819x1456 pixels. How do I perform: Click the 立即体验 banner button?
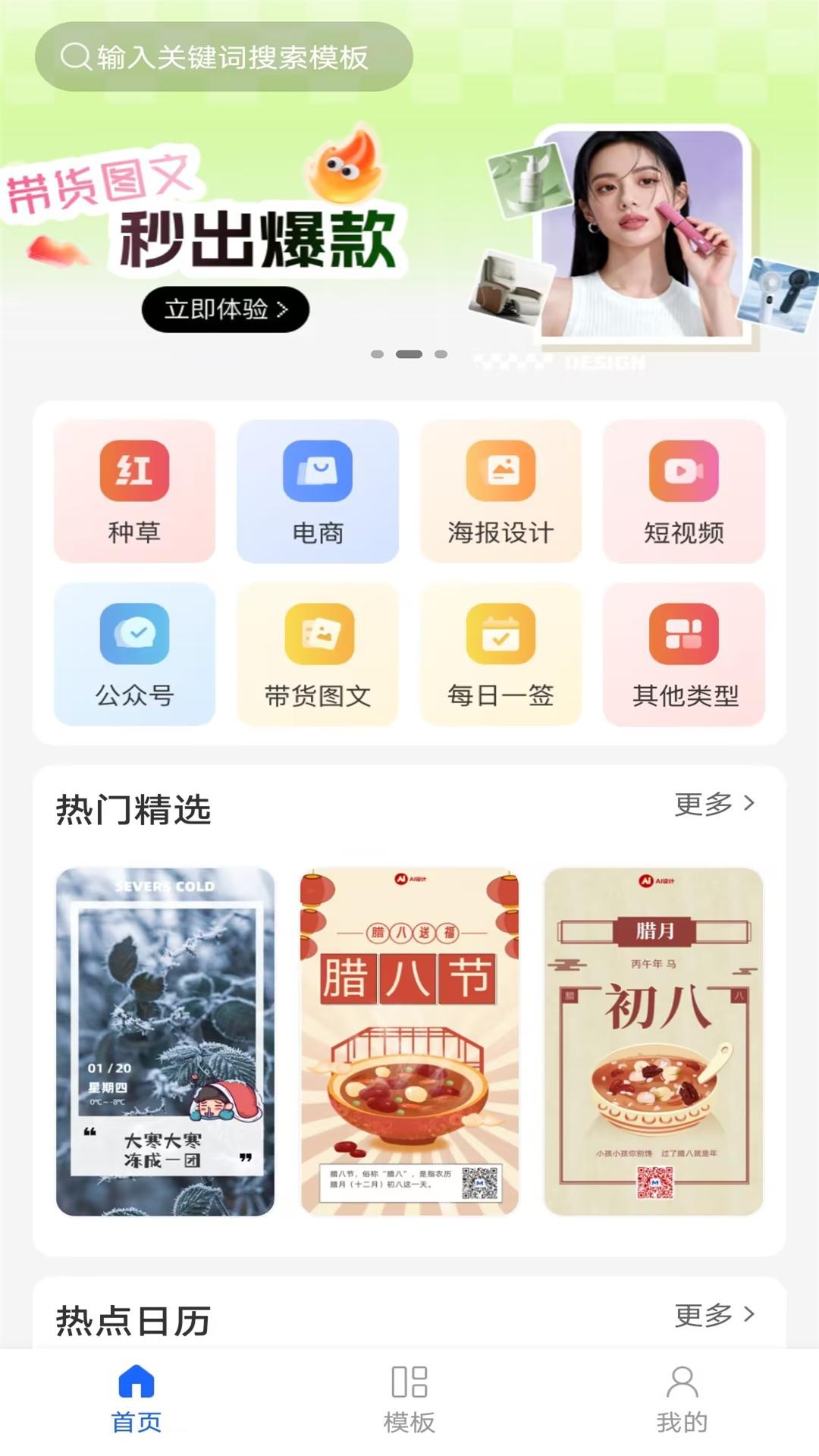[224, 309]
